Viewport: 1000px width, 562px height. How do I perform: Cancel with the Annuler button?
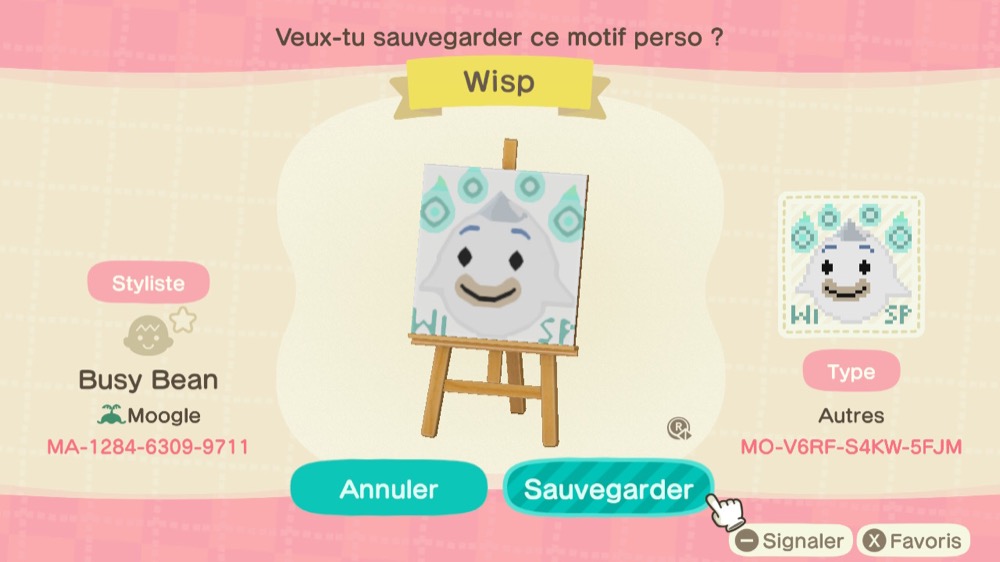tap(389, 489)
